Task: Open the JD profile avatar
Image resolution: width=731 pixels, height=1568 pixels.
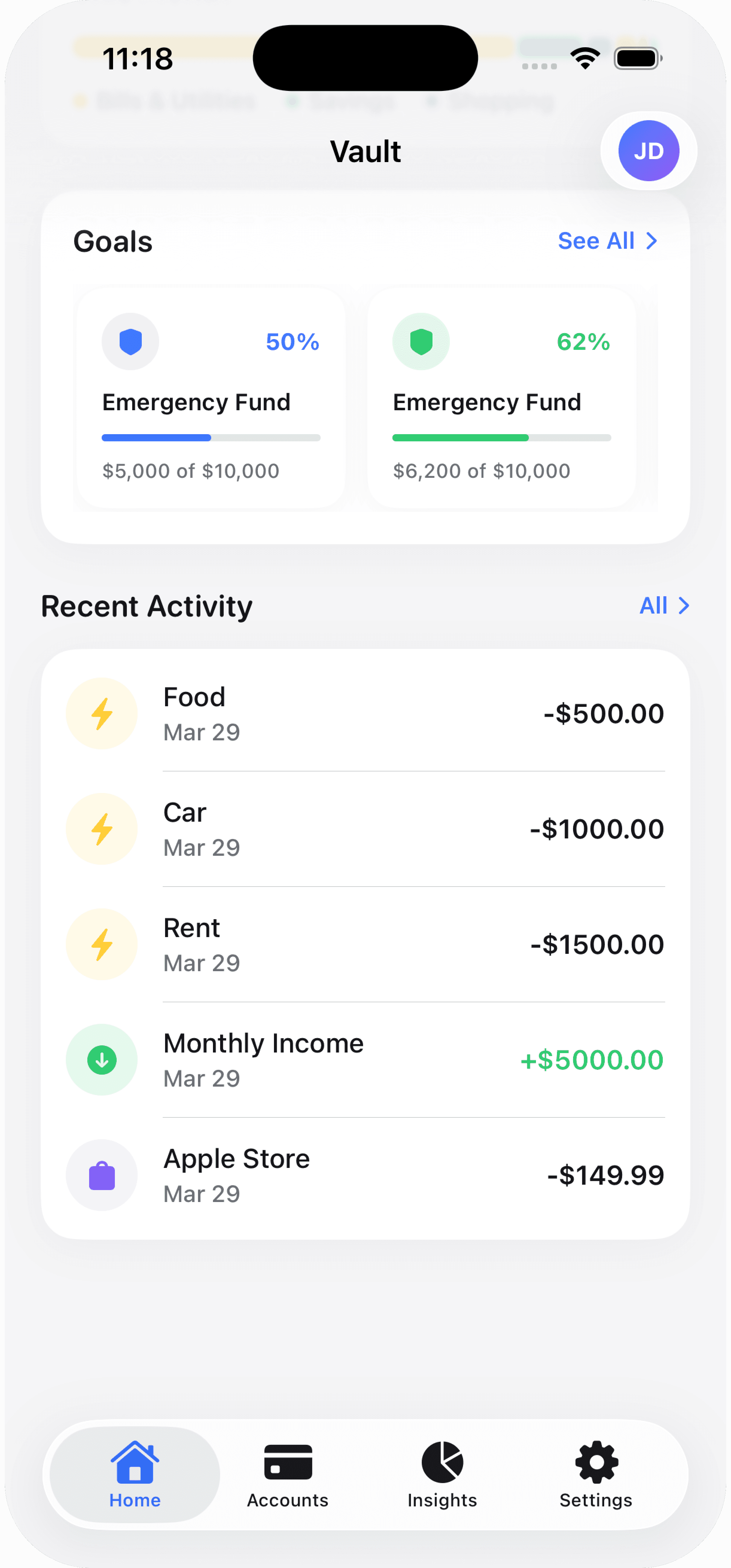Action: tap(648, 151)
